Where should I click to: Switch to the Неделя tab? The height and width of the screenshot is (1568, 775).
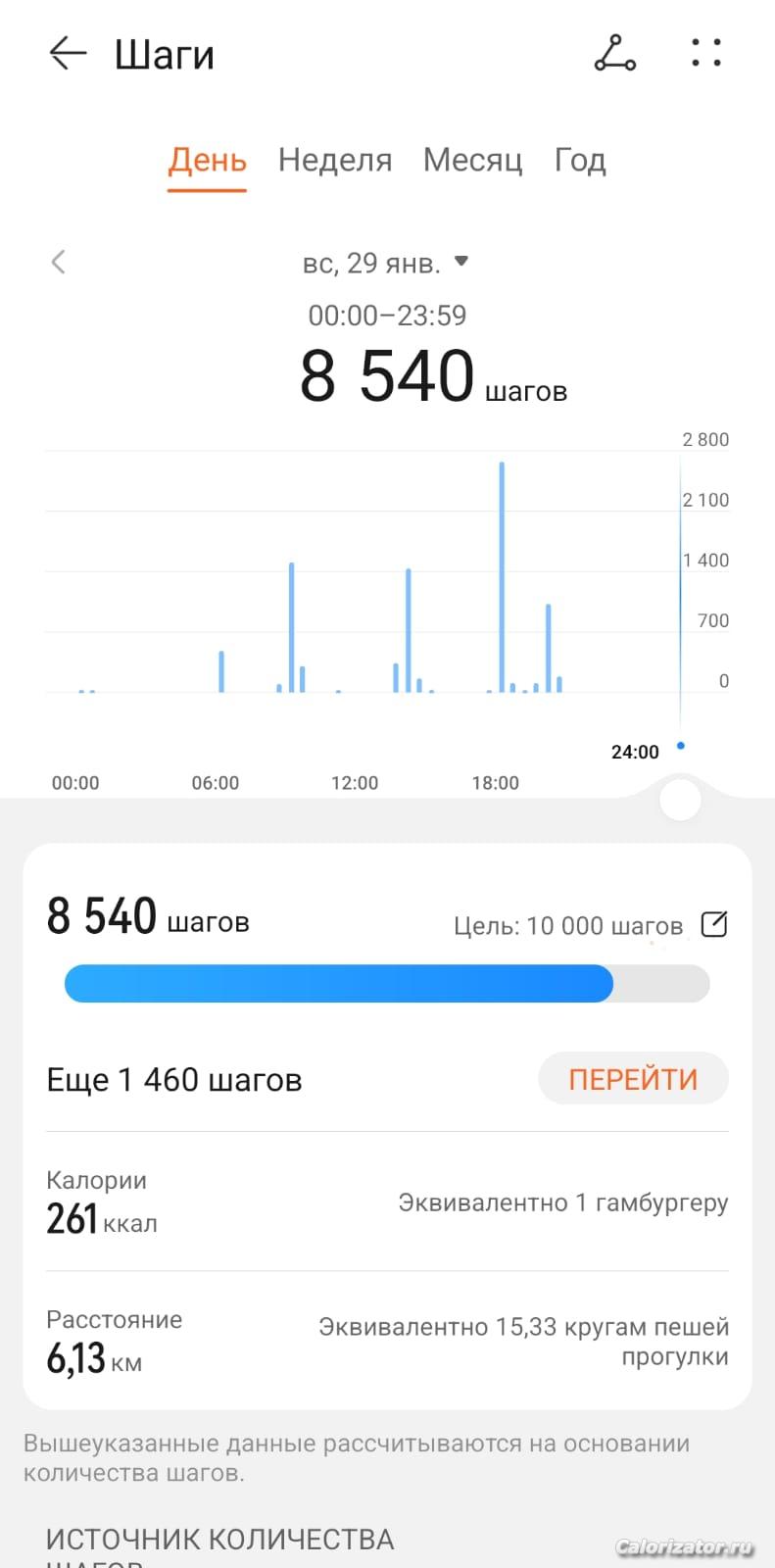point(335,160)
